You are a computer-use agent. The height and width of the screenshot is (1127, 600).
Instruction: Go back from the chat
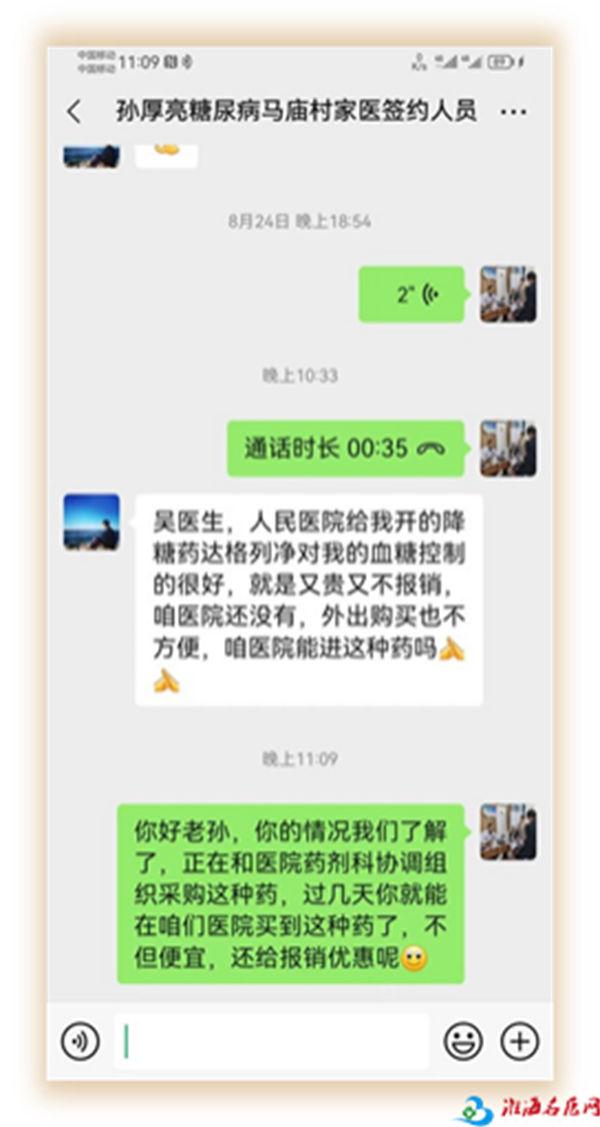tap(74, 111)
